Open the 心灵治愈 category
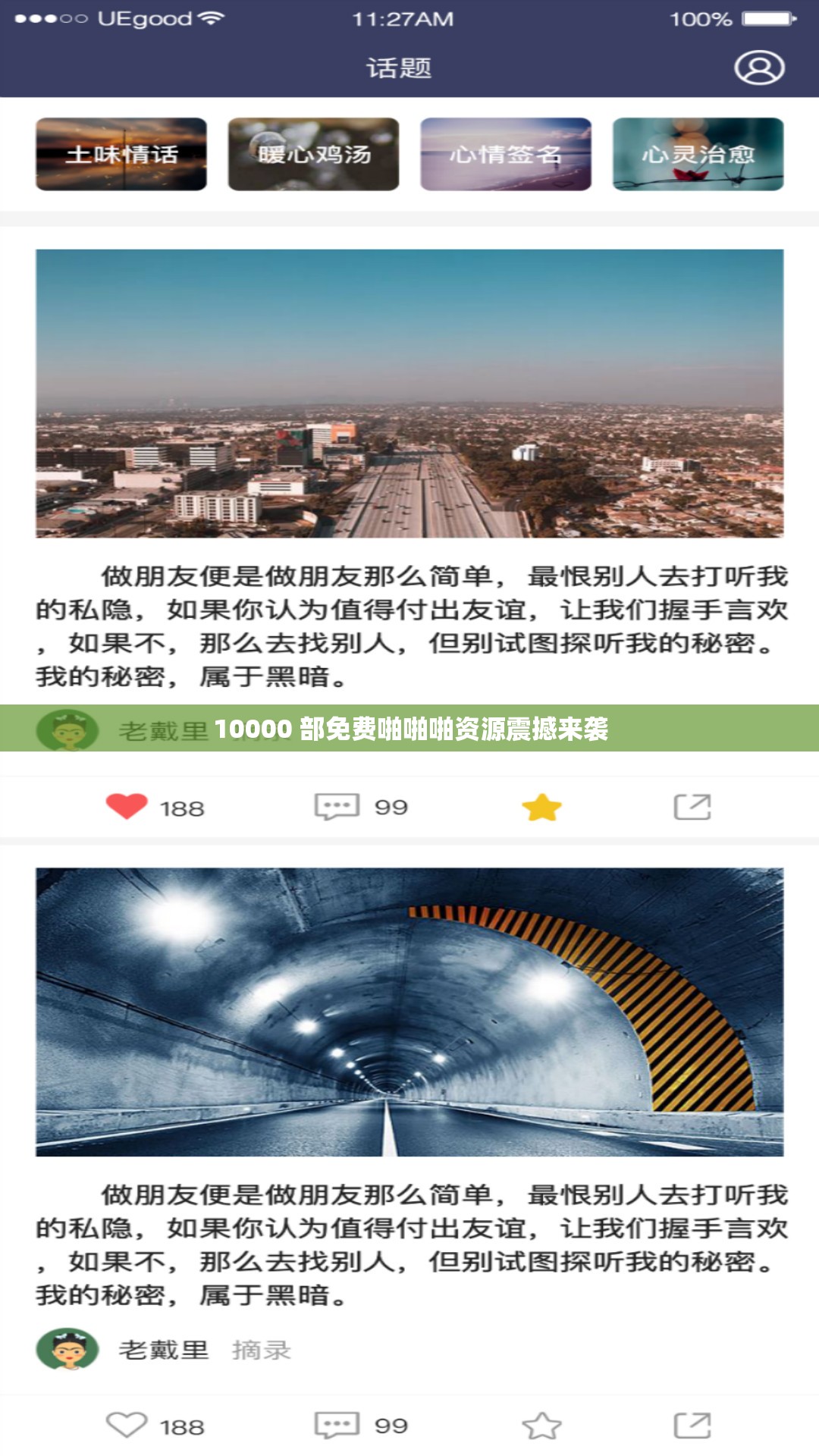 [x=698, y=154]
